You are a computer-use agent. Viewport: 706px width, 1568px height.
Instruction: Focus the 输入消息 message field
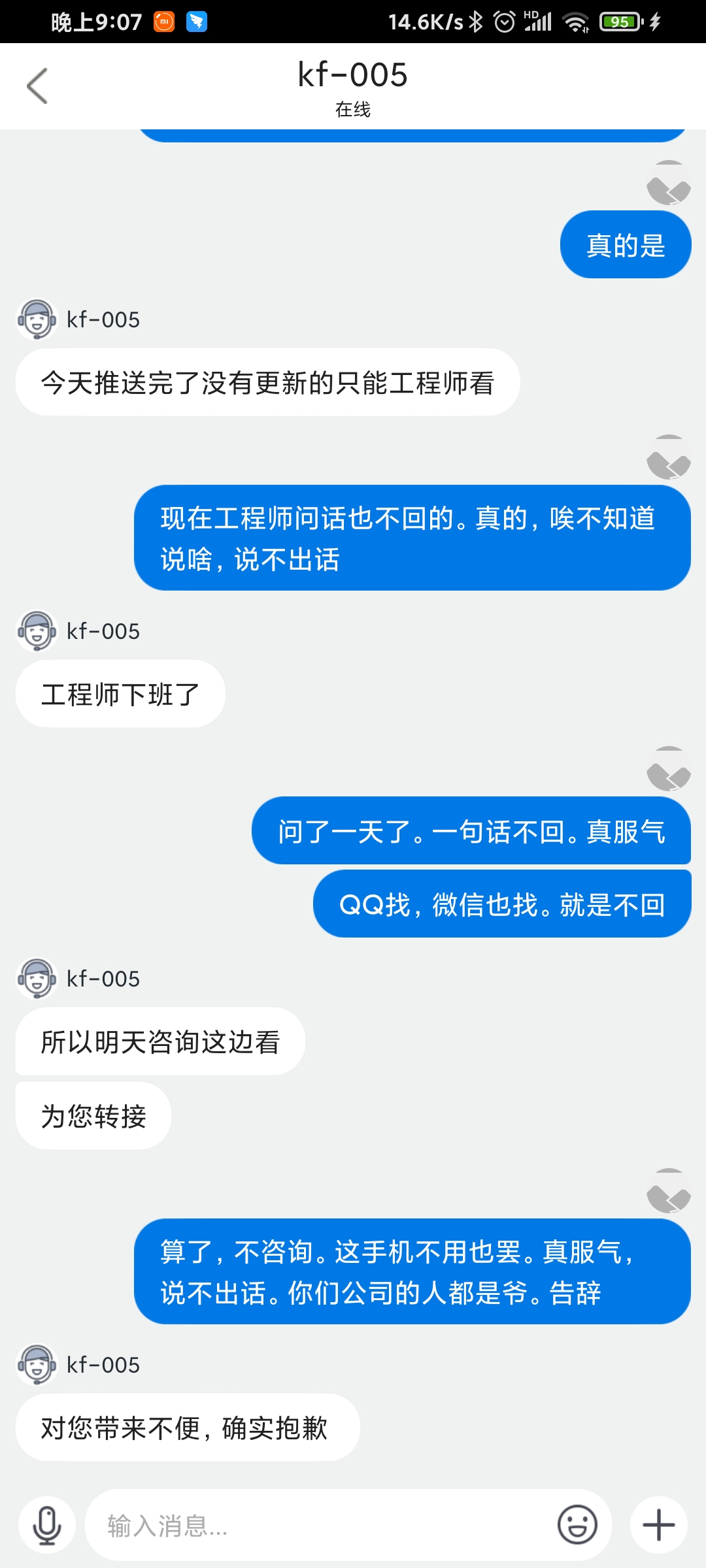point(320,1526)
